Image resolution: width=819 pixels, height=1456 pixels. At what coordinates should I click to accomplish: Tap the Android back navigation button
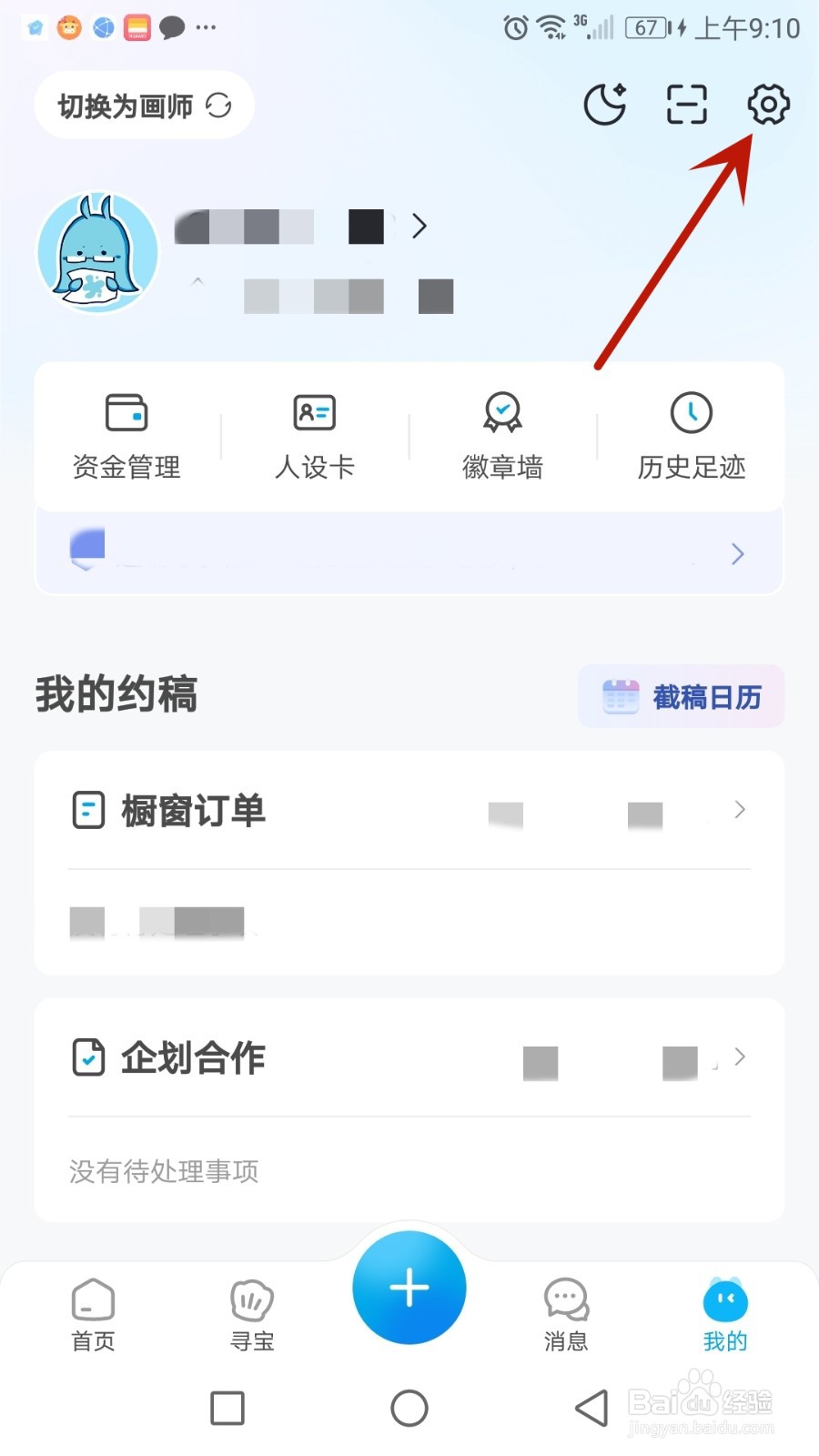[x=591, y=1408]
